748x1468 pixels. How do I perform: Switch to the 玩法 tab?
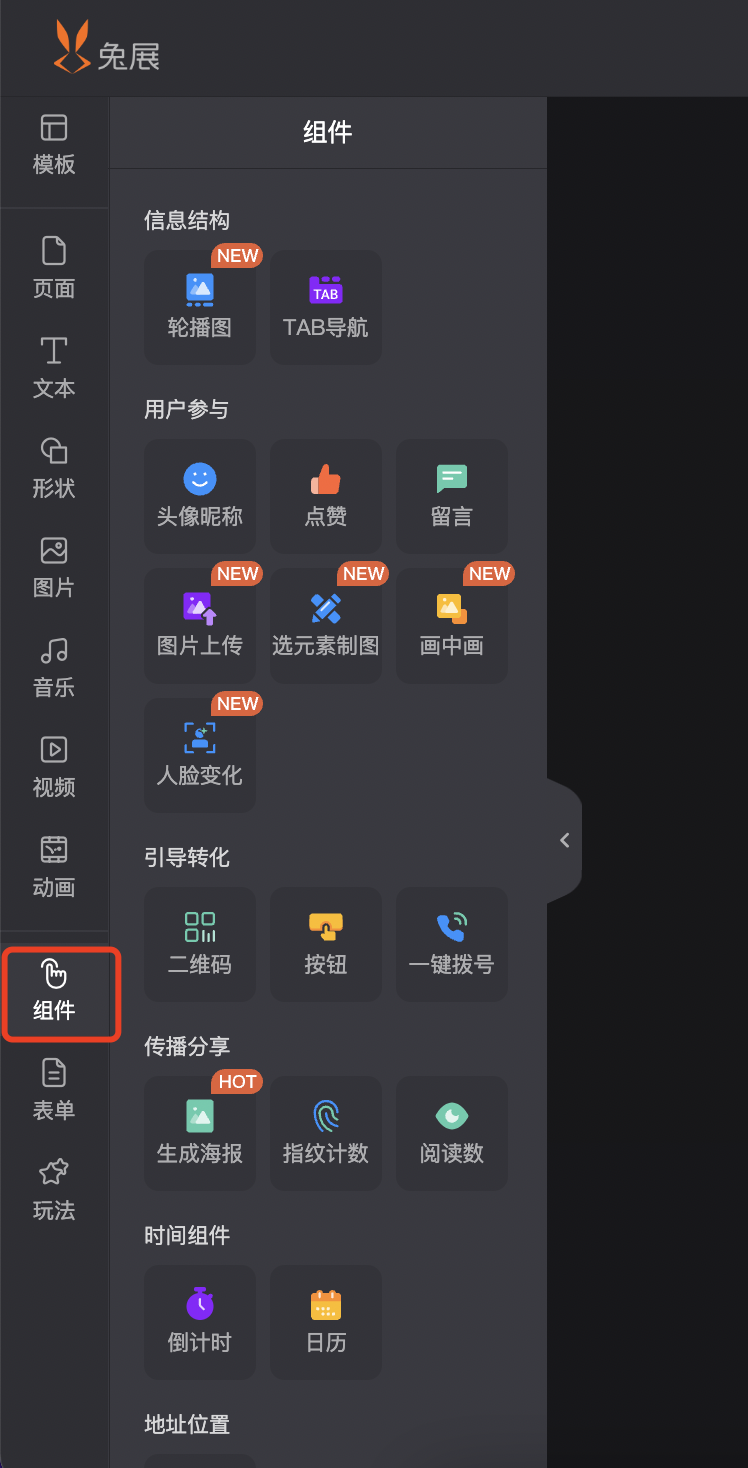54,1191
